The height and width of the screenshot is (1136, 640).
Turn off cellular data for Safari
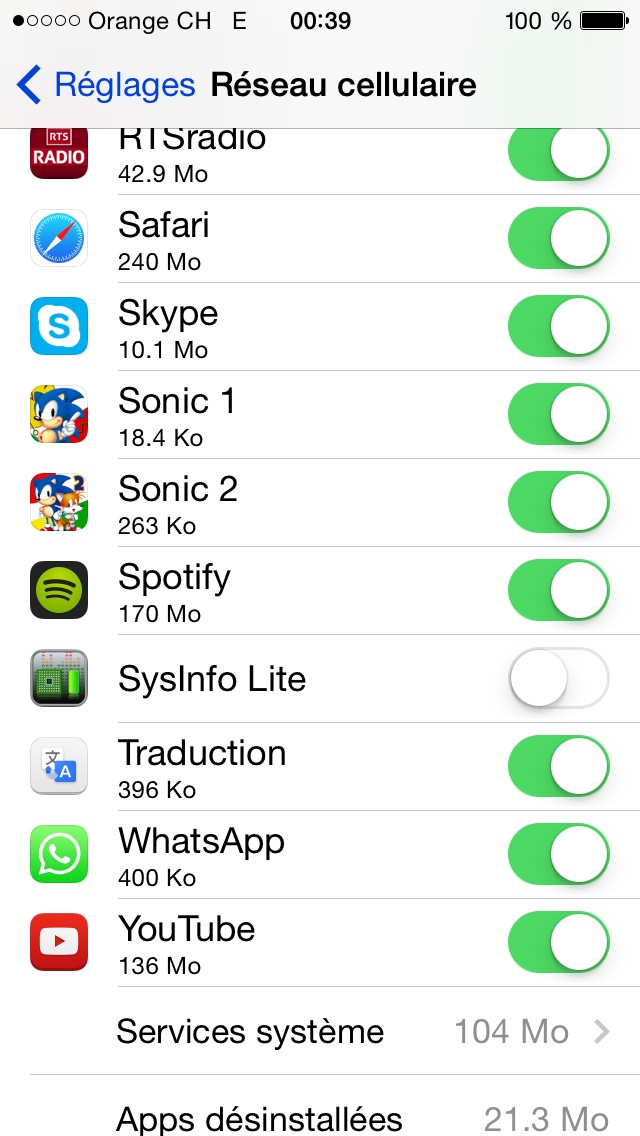[558, 239]
